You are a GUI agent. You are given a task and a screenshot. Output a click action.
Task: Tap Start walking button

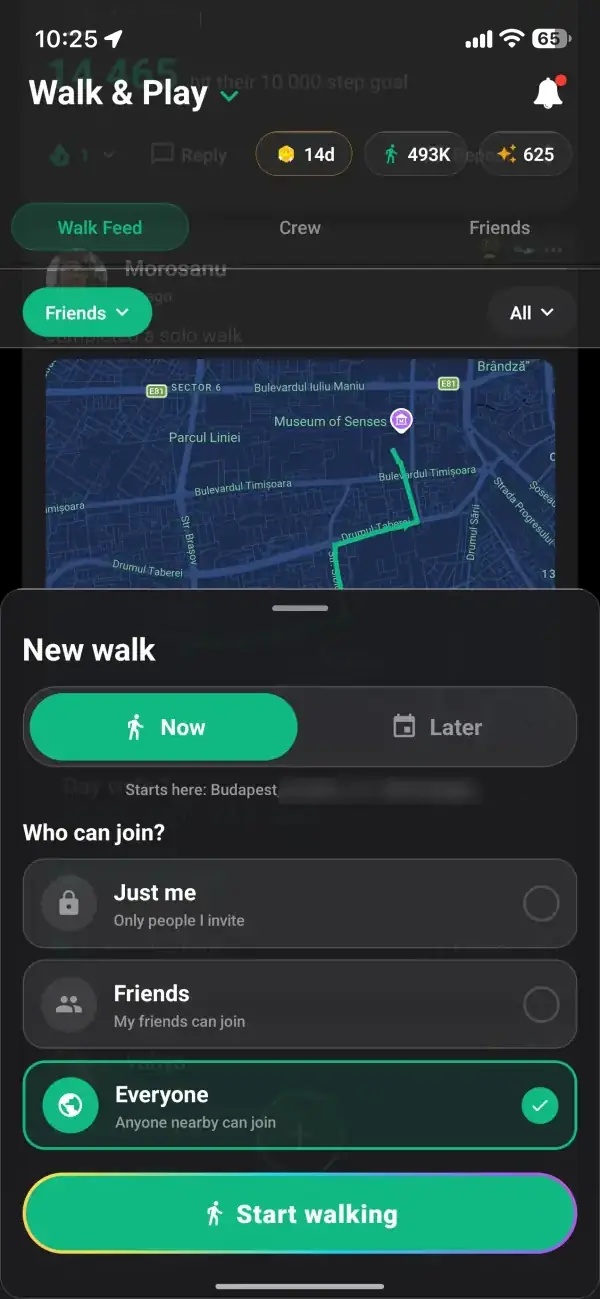[300, 1214]
